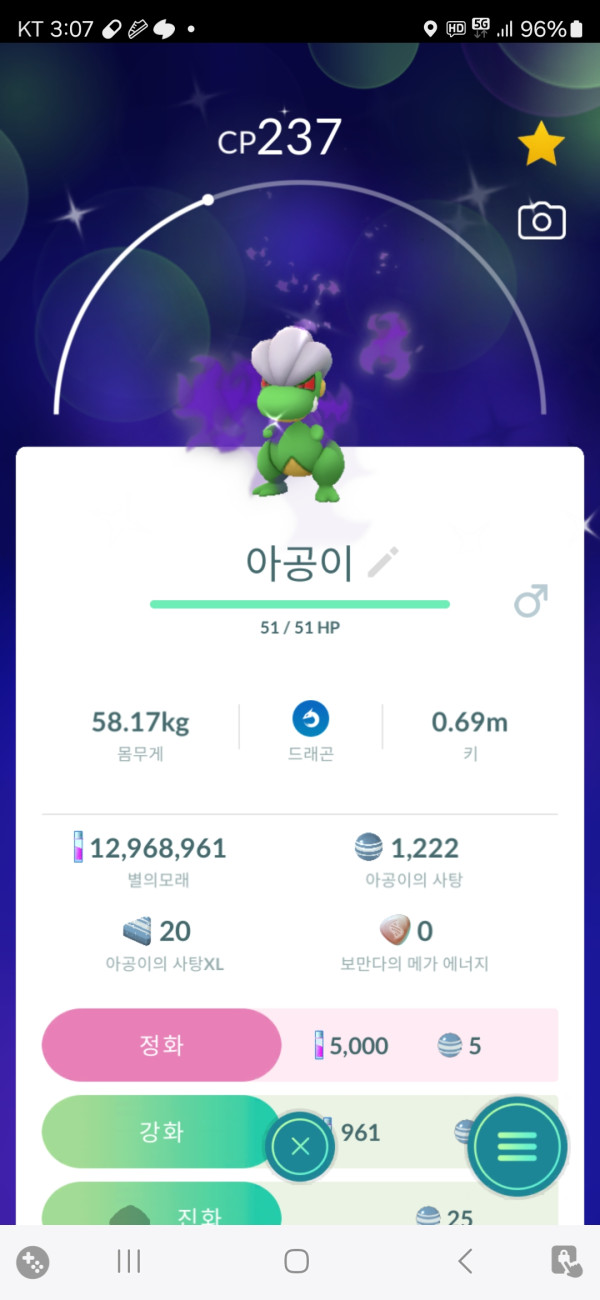Close the Pokémon detail with X button
Image resolution: width=600 pixels, height=1300 pixels.
click(x=300, y=1146)
